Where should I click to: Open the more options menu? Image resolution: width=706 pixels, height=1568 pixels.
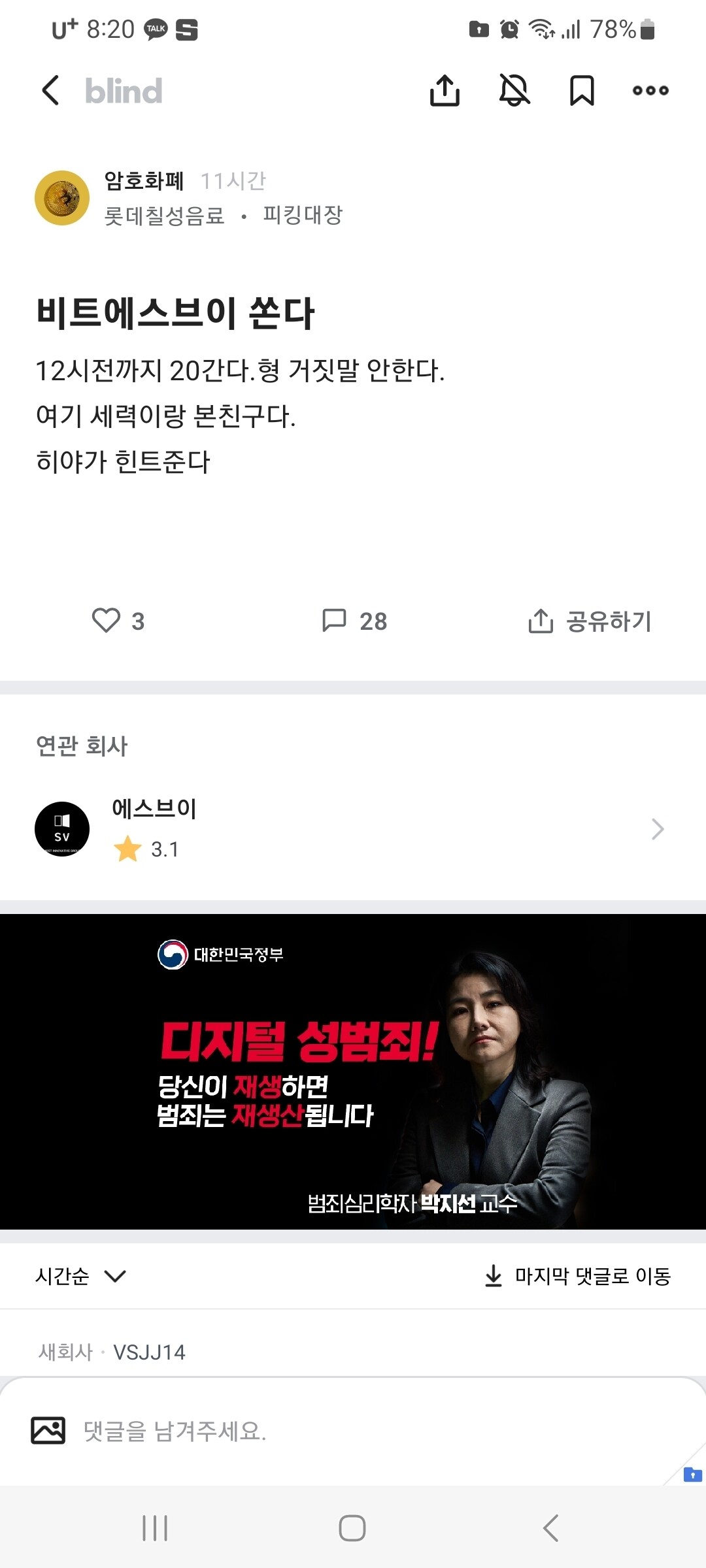point(649,91)
